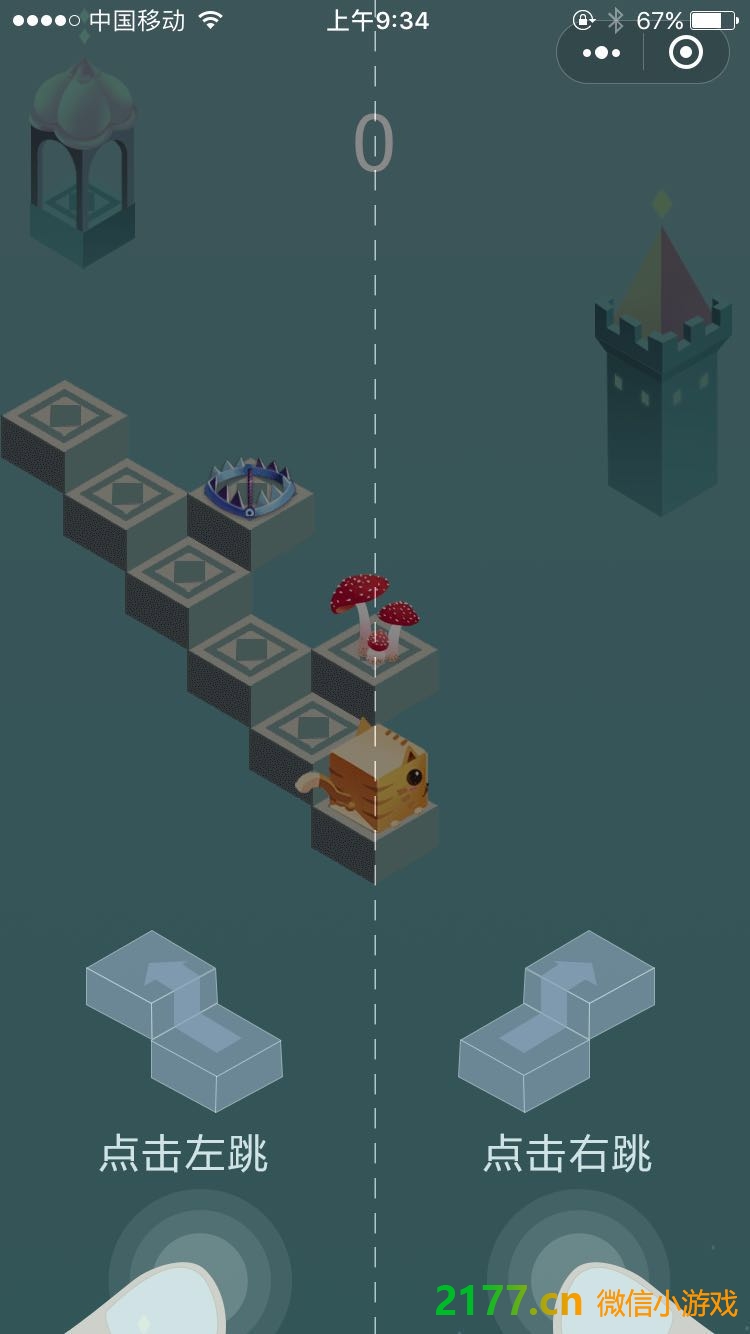Close the mini game with the circle button
750x1334 pixels.
686,53
